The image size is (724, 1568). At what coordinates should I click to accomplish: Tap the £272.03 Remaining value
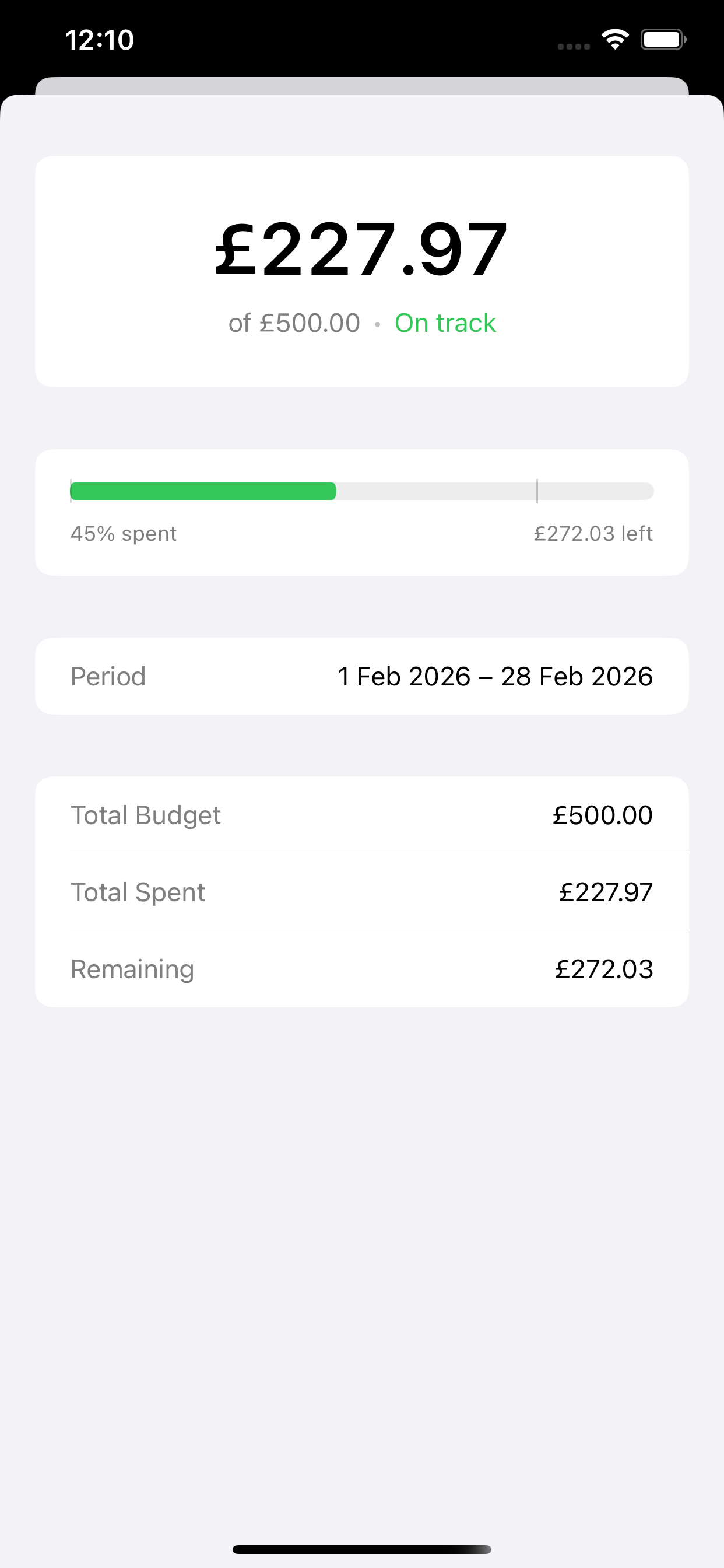click(604, 968)
